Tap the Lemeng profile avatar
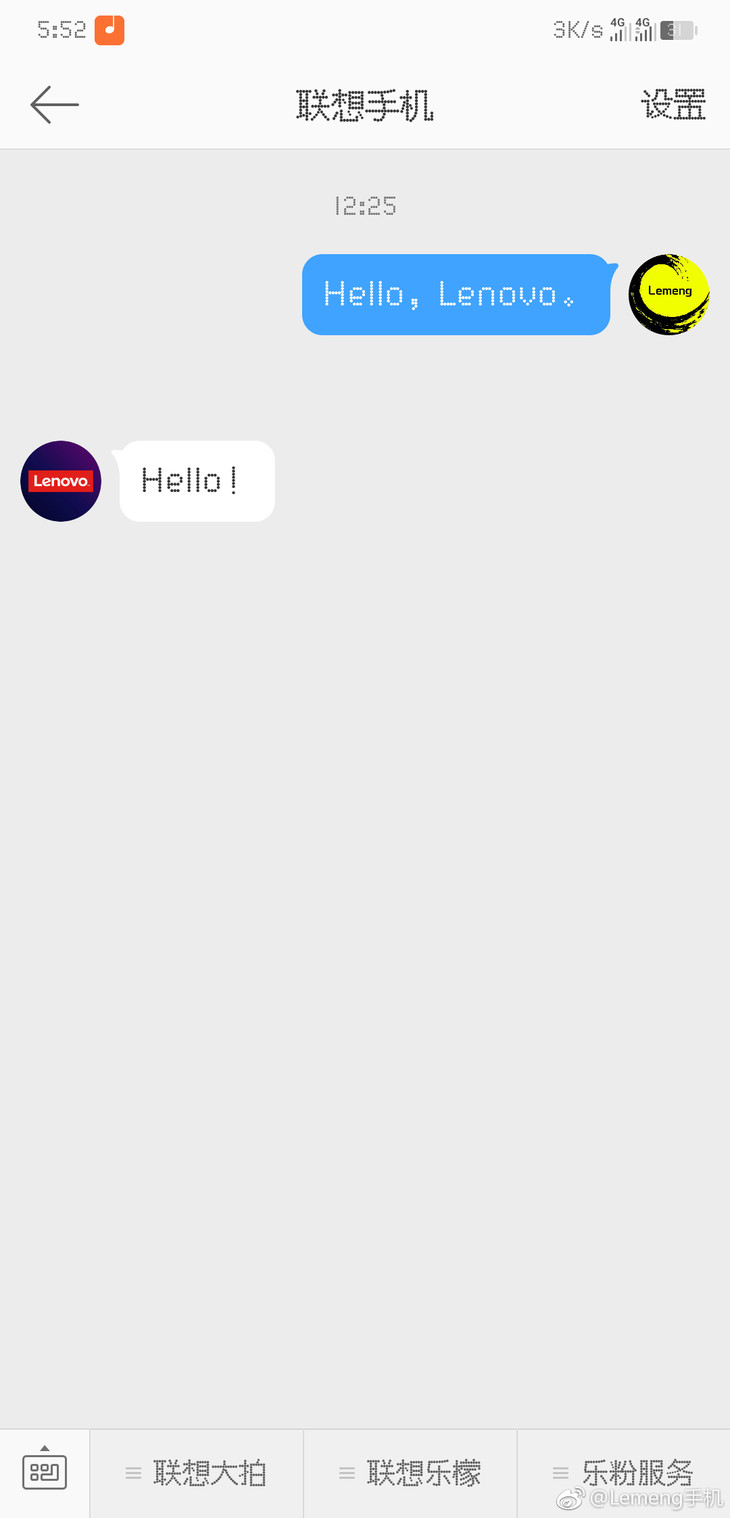730x1518 pixels. click(669, 294)
